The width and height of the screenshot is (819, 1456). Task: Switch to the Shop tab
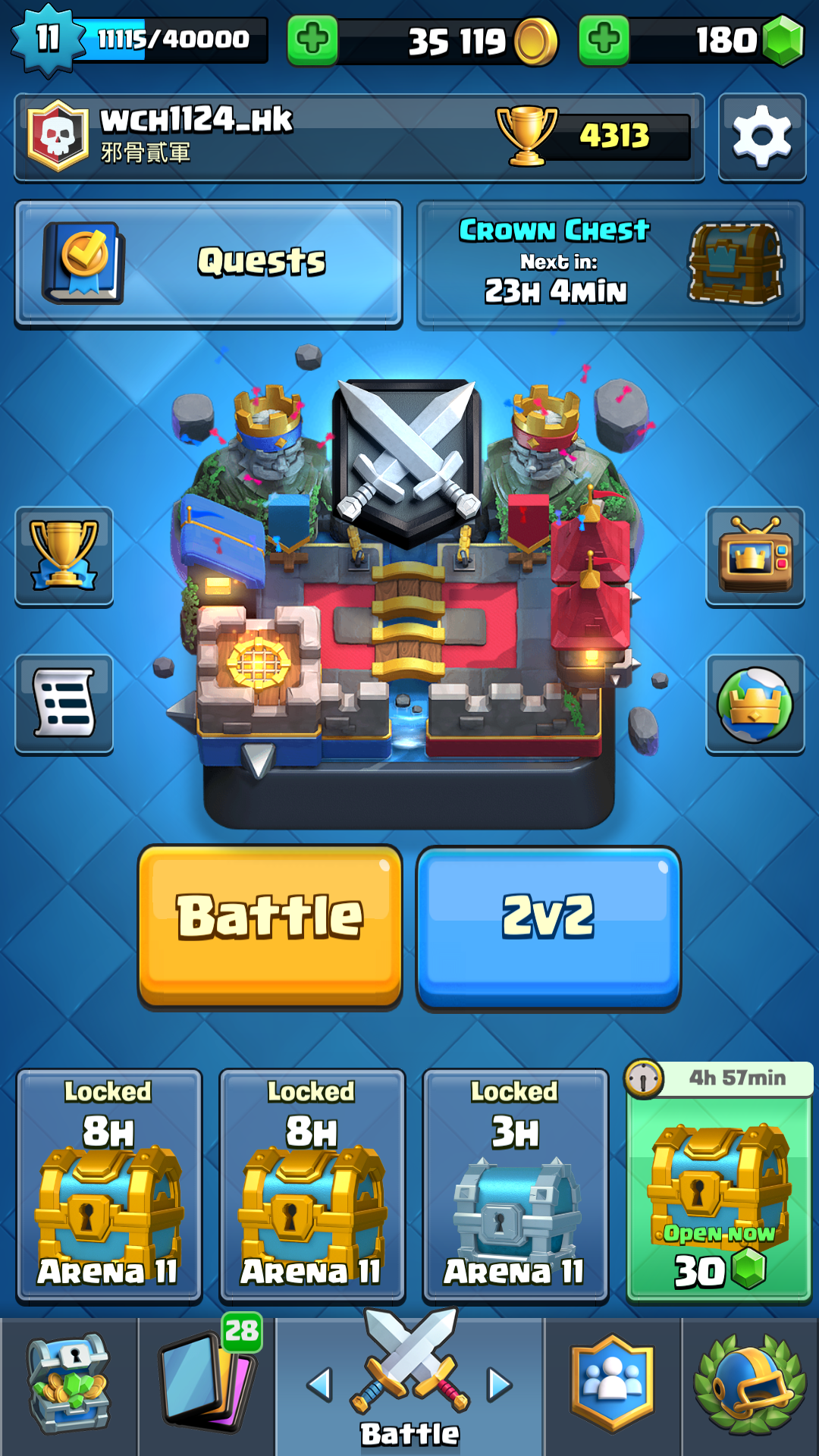[x=69, y=1387]
